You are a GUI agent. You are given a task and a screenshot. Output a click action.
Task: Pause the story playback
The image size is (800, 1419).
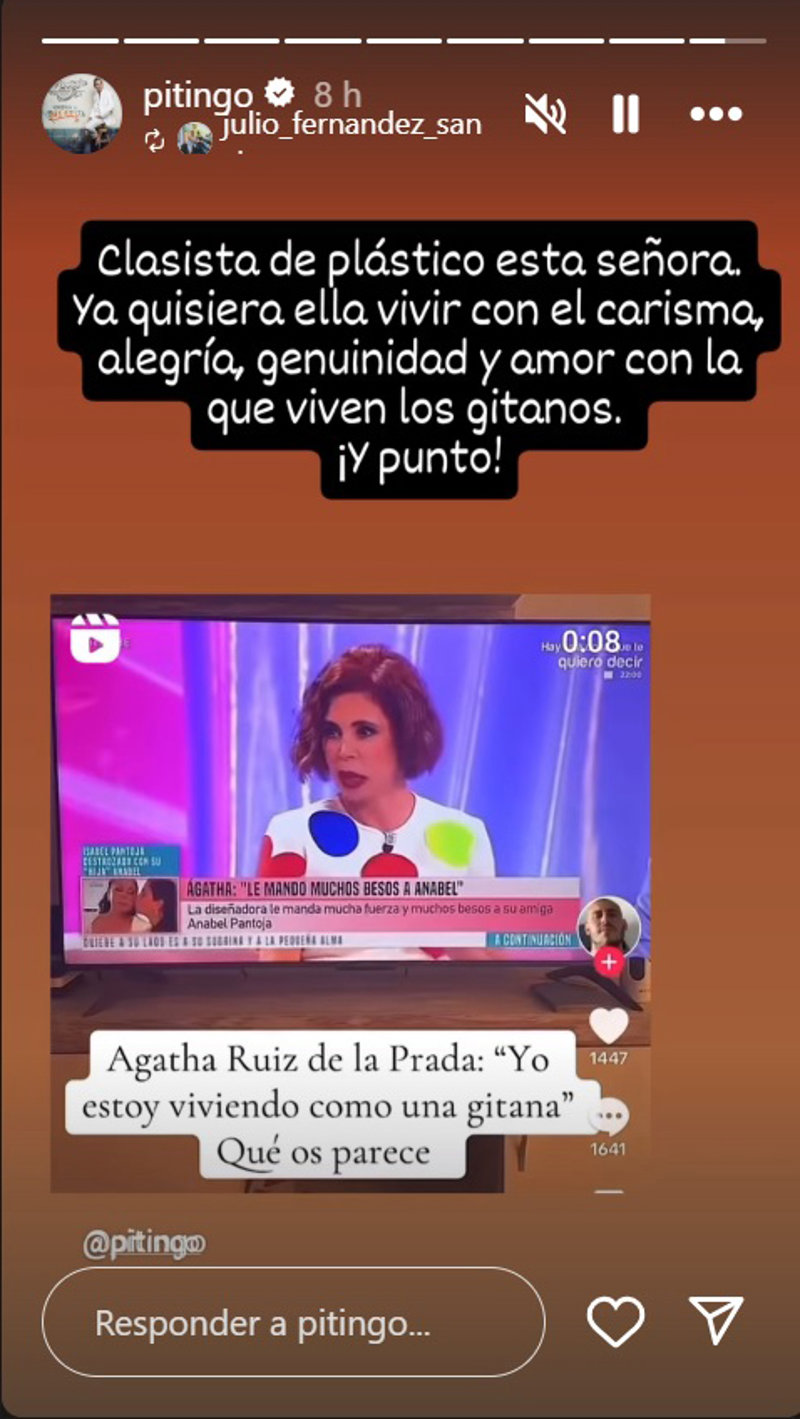(x=626, y=115)
